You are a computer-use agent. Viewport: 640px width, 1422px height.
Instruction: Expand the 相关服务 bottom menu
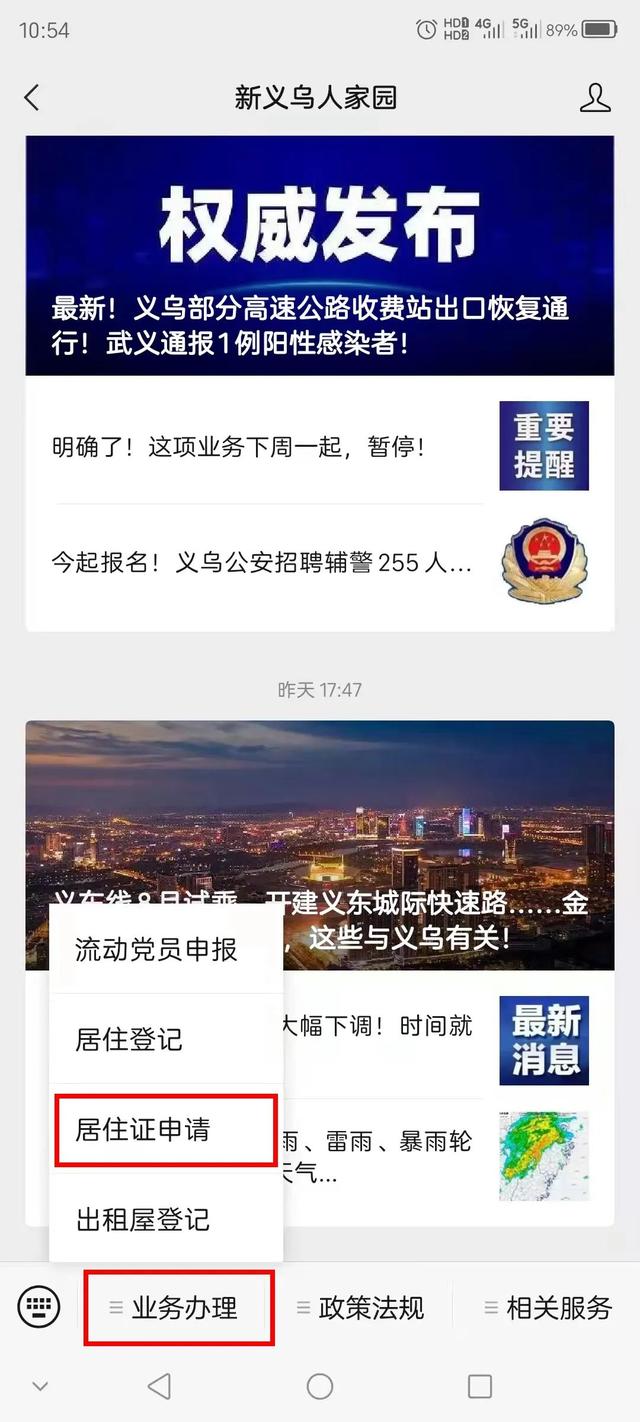549,1307
